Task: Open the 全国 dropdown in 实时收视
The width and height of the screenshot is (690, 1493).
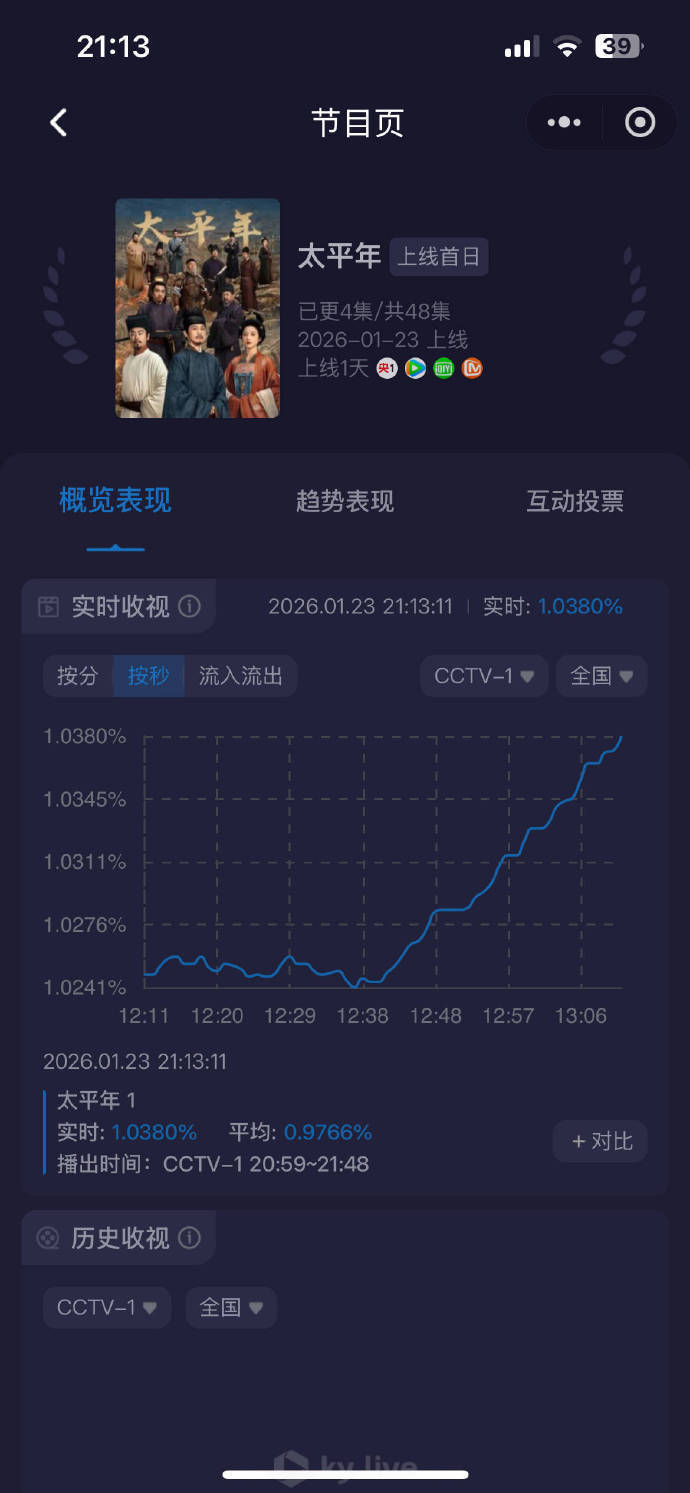Action: pos(602,676)
